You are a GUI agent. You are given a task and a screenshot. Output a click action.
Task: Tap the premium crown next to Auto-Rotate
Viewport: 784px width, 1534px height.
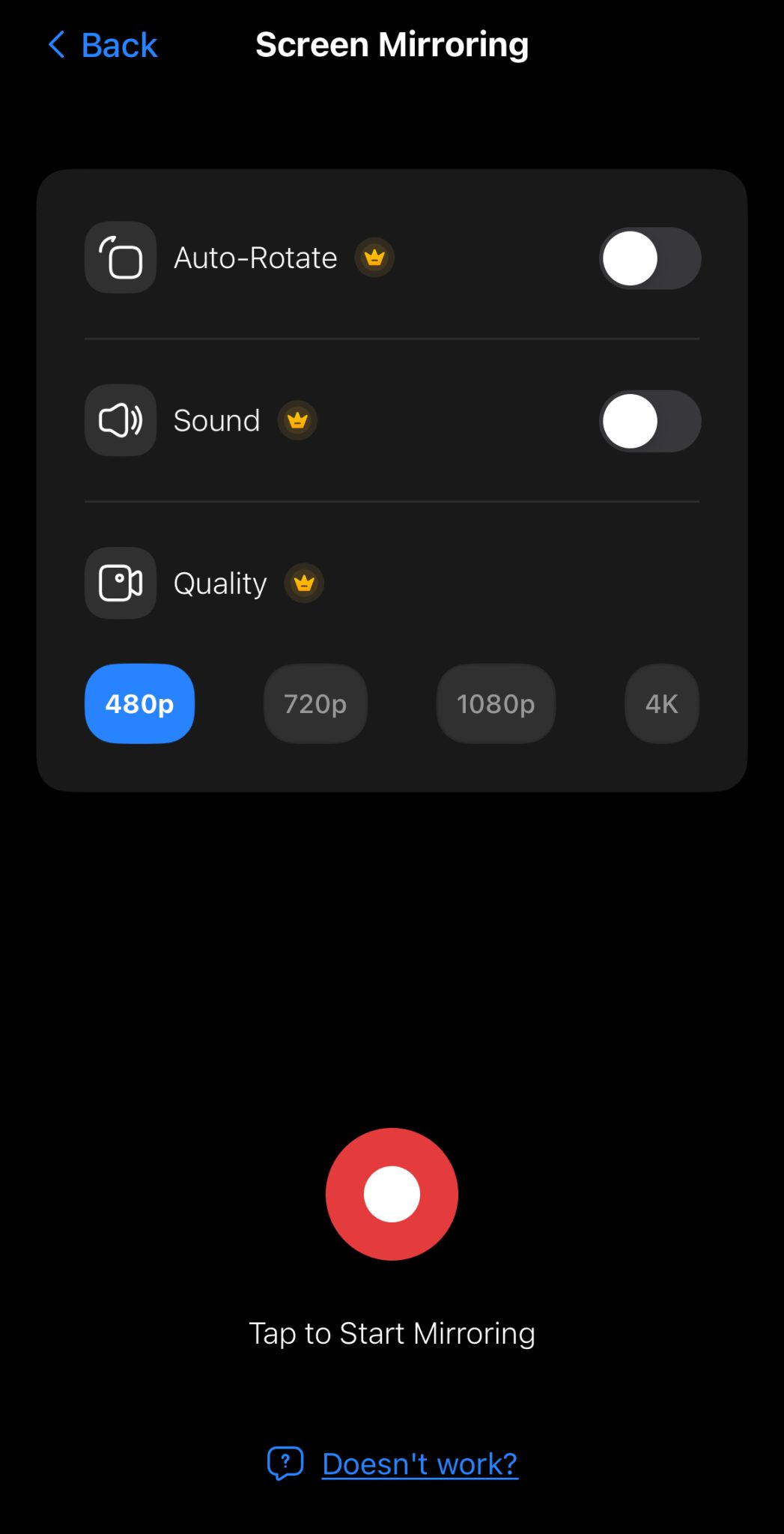coord(374,257)
